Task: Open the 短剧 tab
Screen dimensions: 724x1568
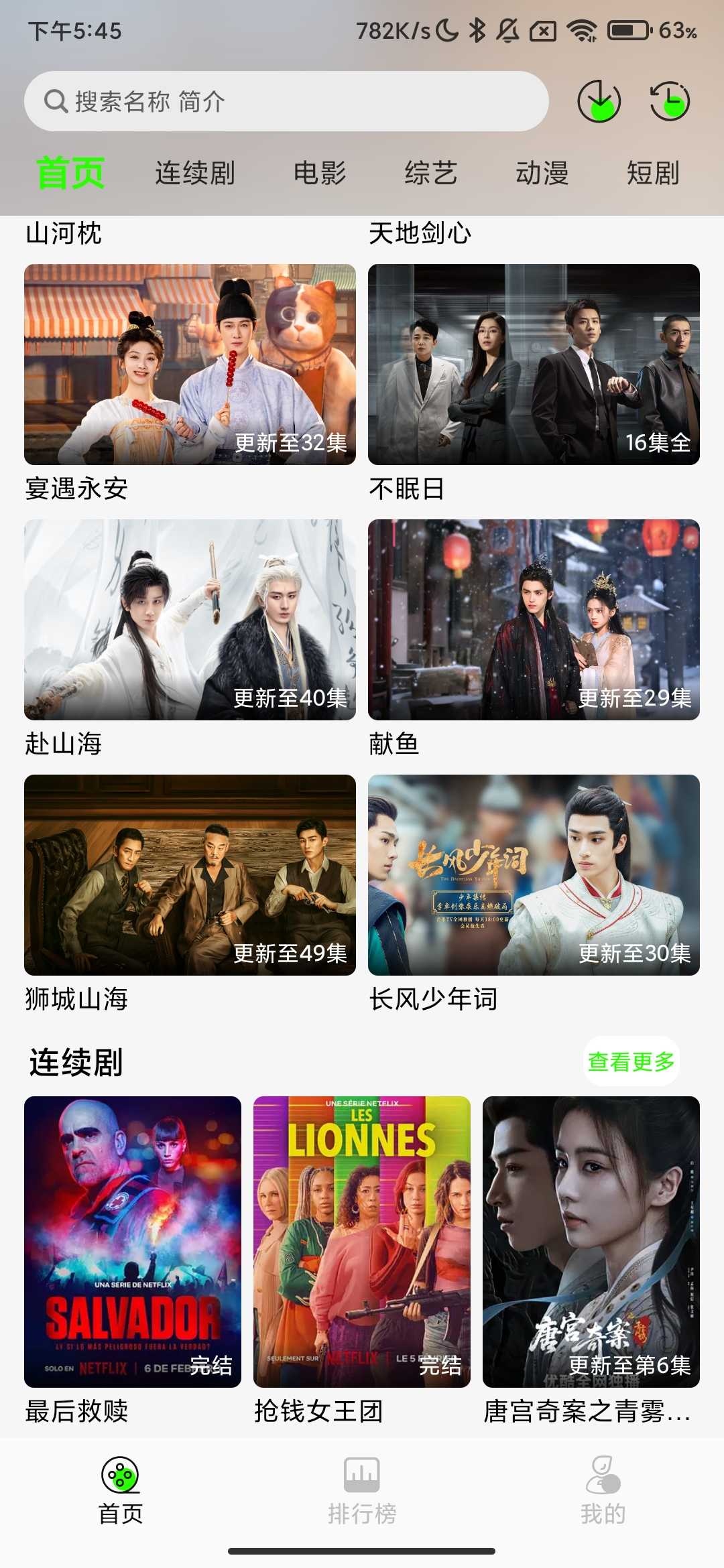Action: coord(652,173)
